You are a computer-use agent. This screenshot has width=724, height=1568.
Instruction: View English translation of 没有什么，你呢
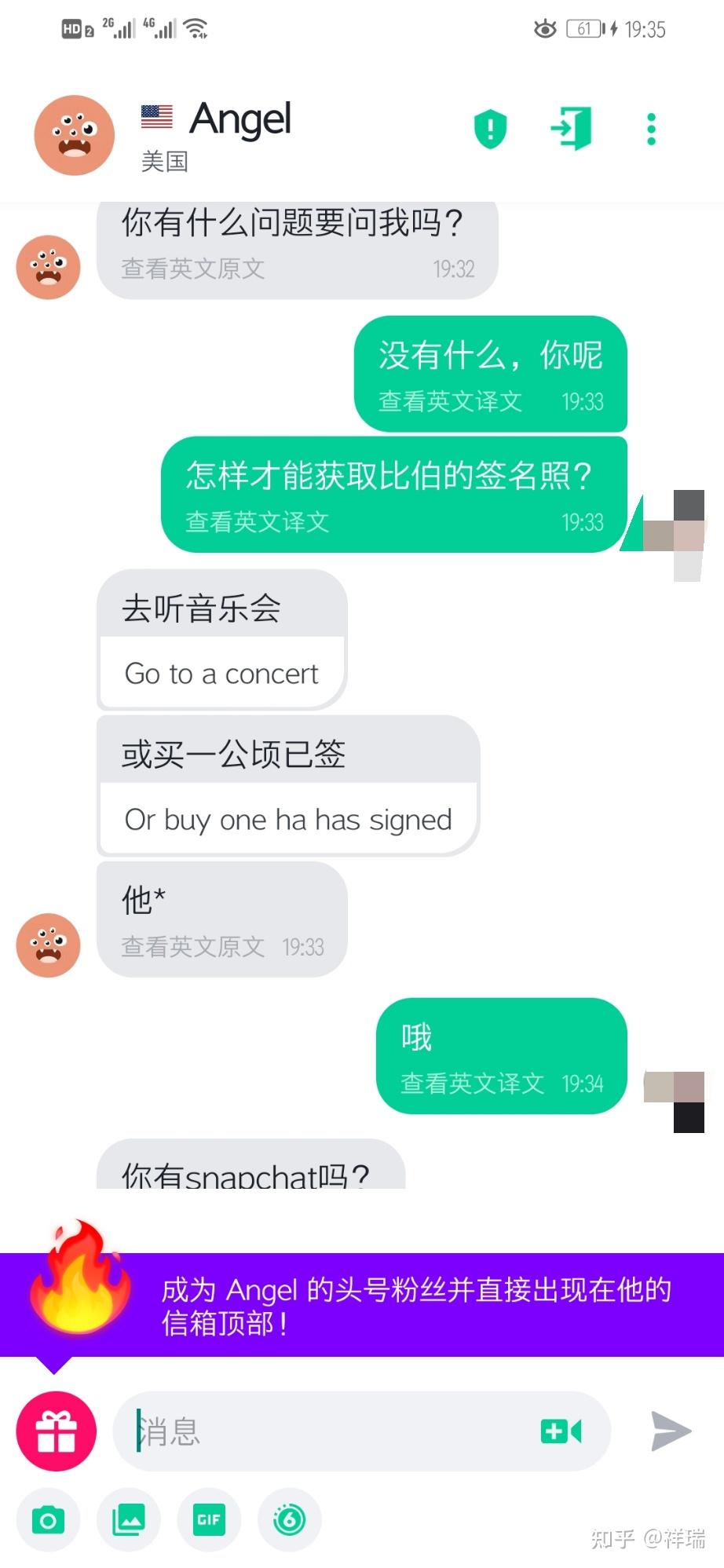450,401
